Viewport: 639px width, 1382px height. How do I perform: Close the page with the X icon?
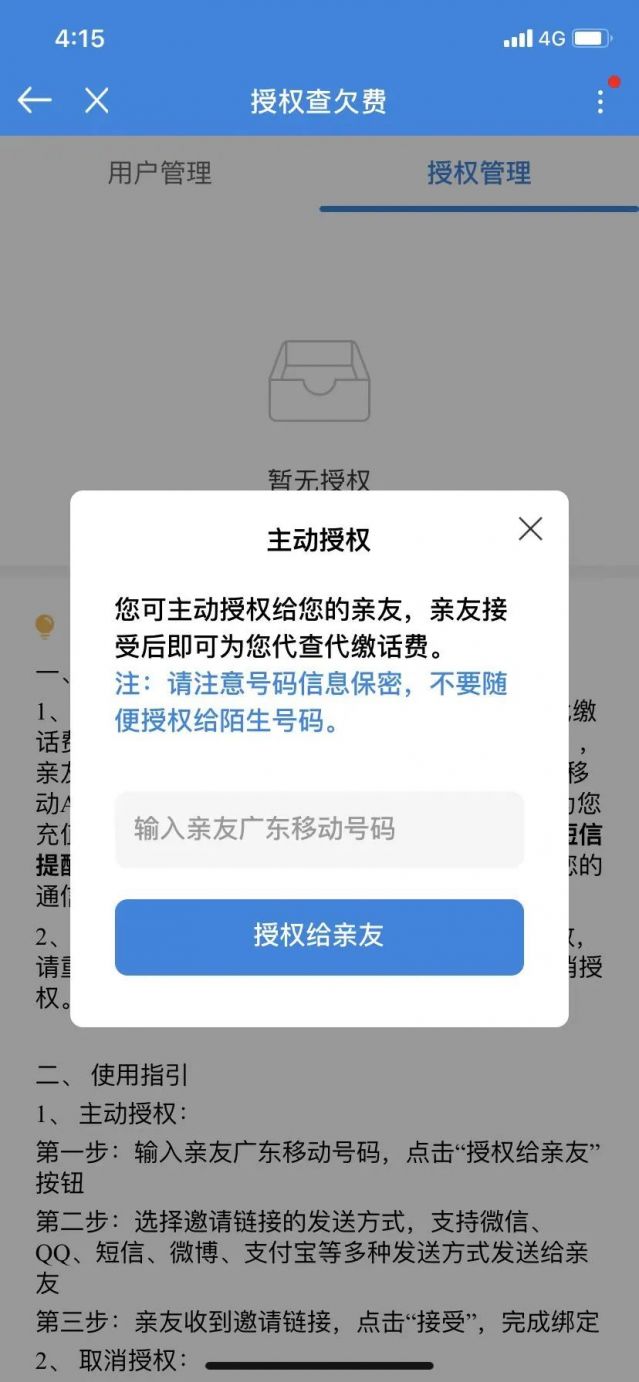(x=97, y=100)
